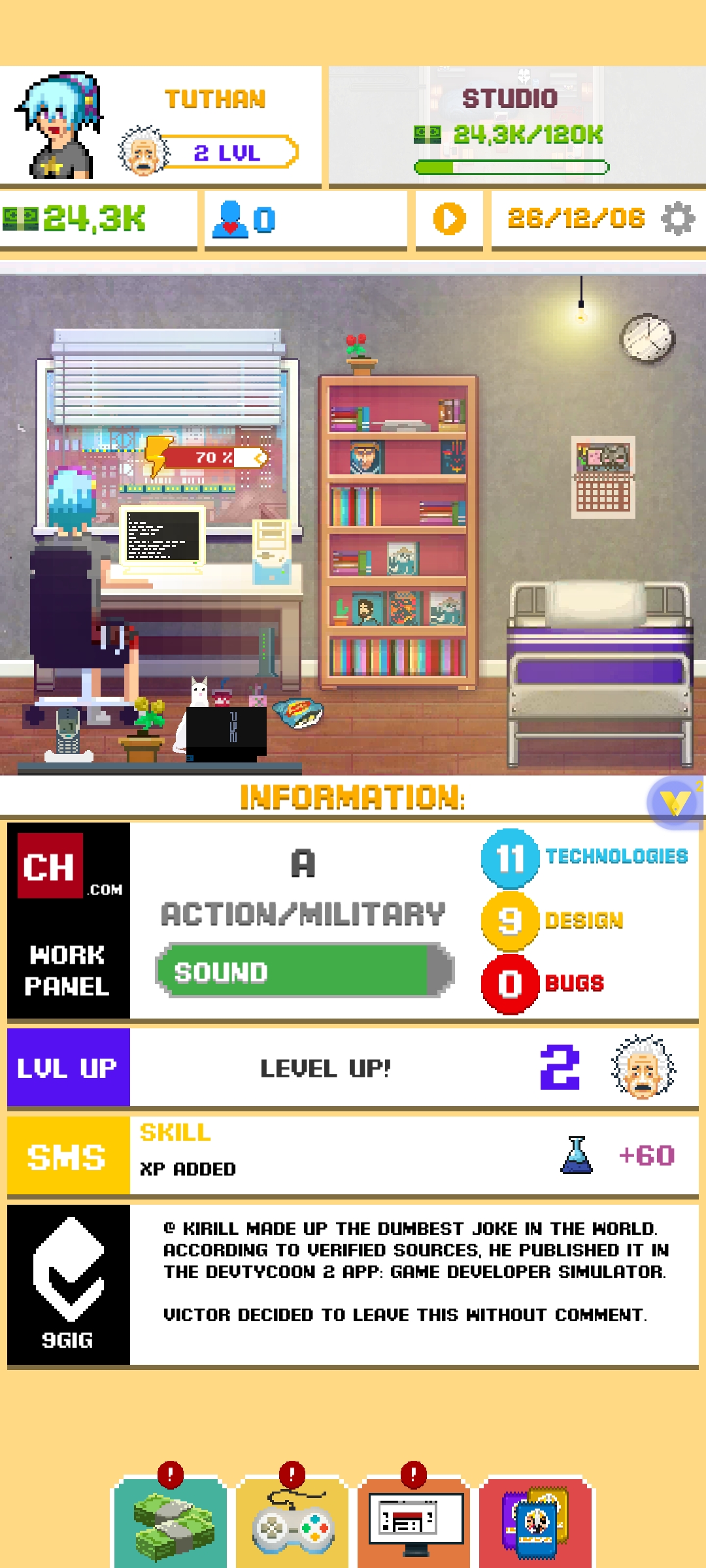Open the settings gear

tap(678, 219)
